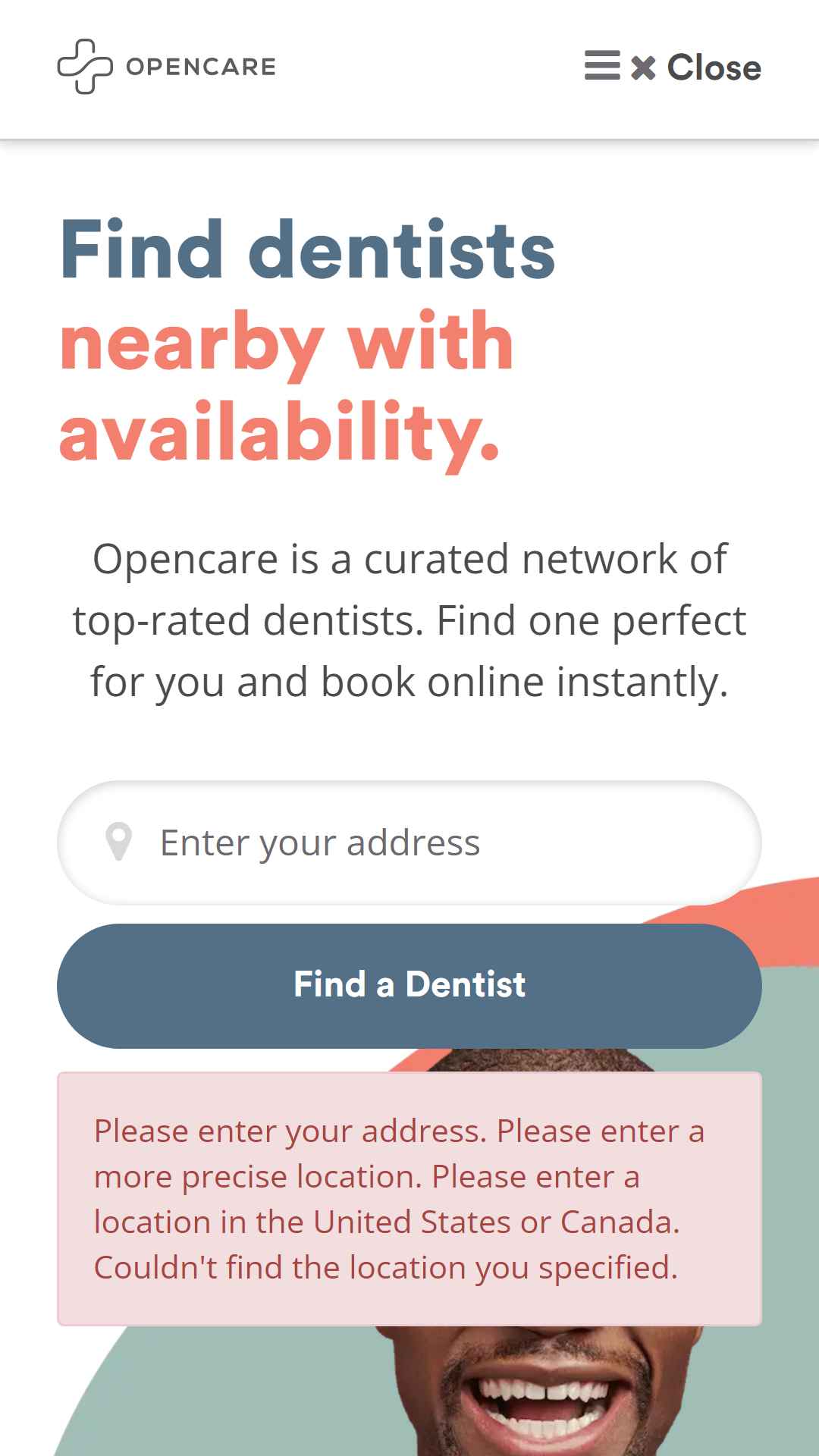Open the Opencare logo home link

coord(167,67)
